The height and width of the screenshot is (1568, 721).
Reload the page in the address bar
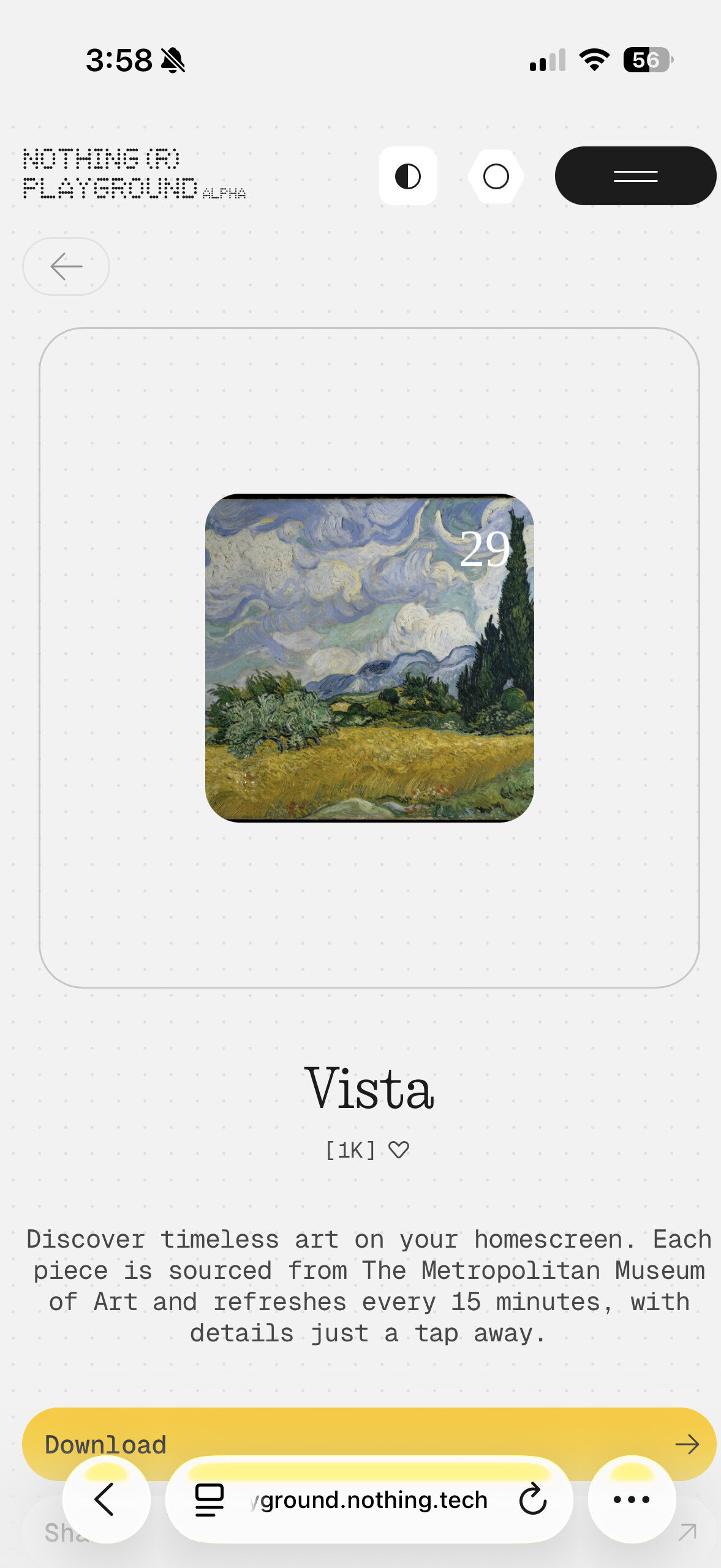[x=532, y=1499]
